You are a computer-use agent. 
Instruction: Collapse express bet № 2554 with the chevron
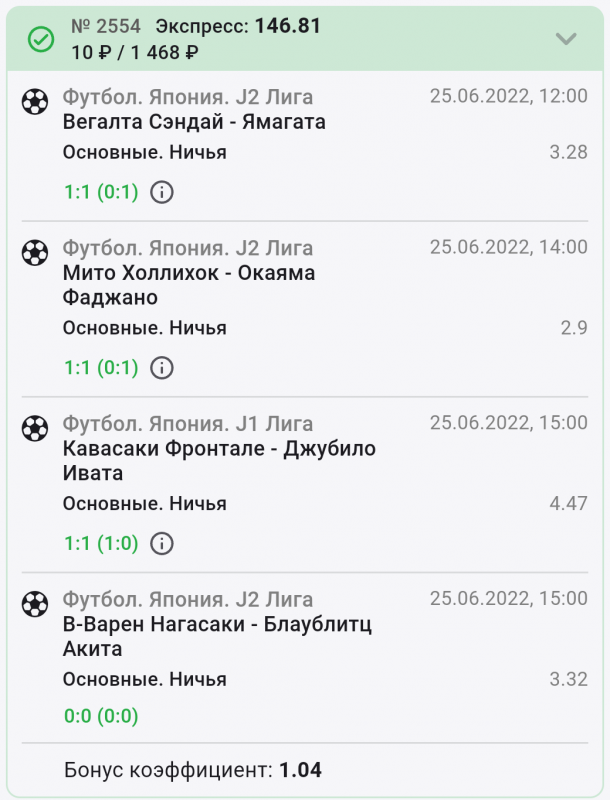tap(566, 39)
